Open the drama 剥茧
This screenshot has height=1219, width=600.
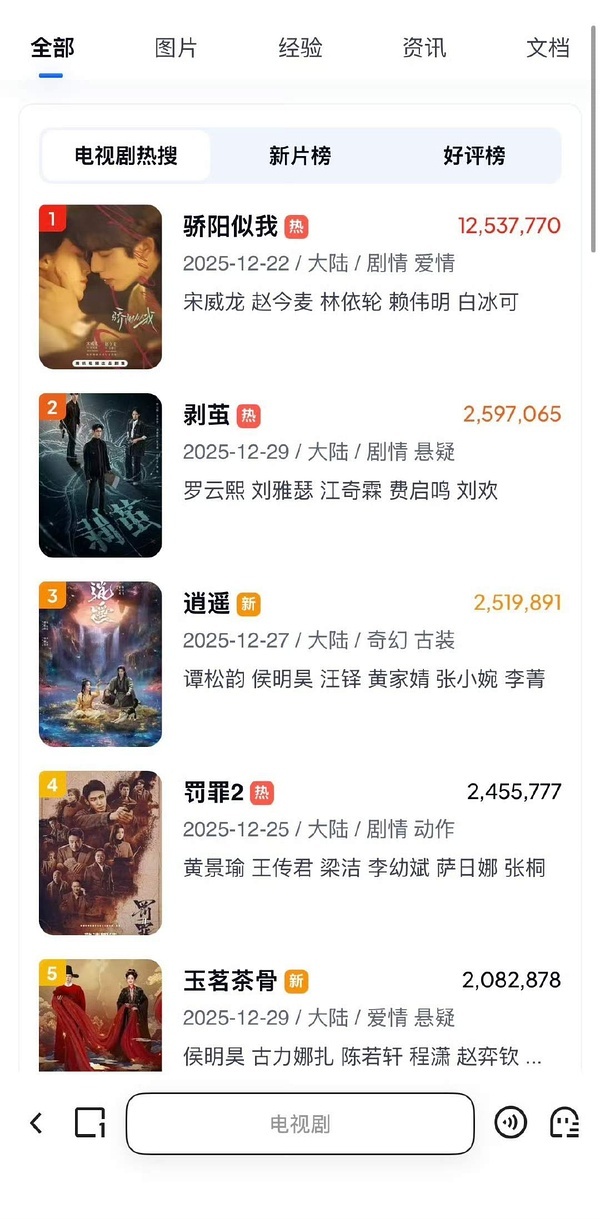pos(207,415)
